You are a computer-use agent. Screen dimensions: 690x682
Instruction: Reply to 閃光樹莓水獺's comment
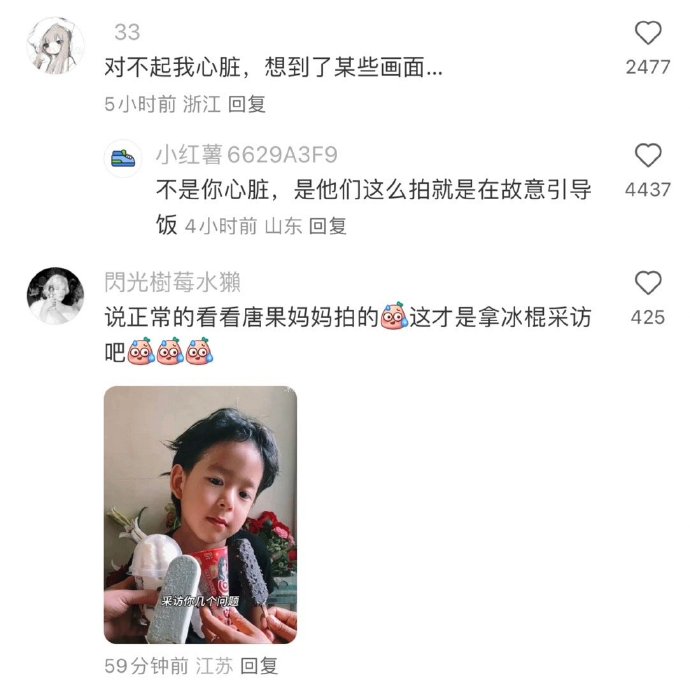point(259,664)
